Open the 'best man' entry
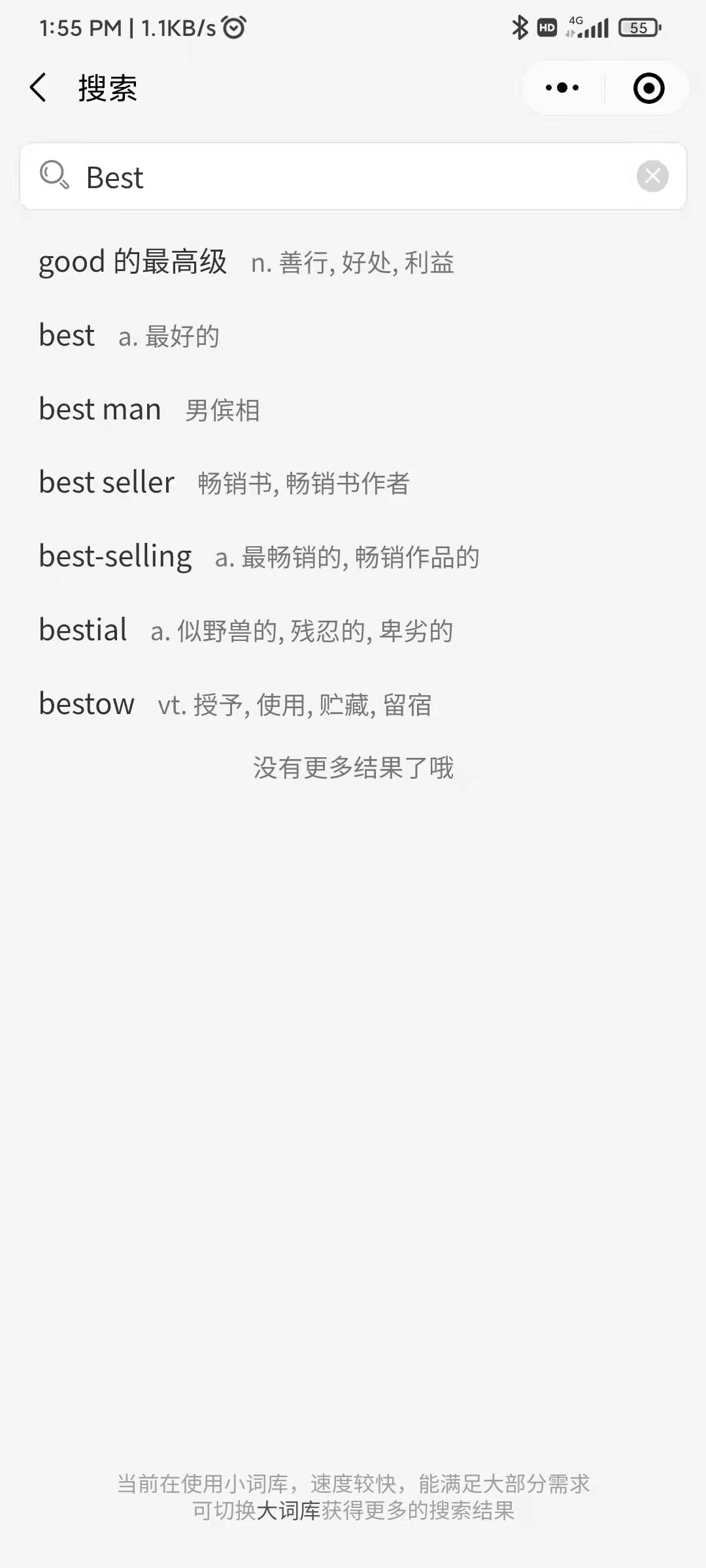 click(353, 410)
